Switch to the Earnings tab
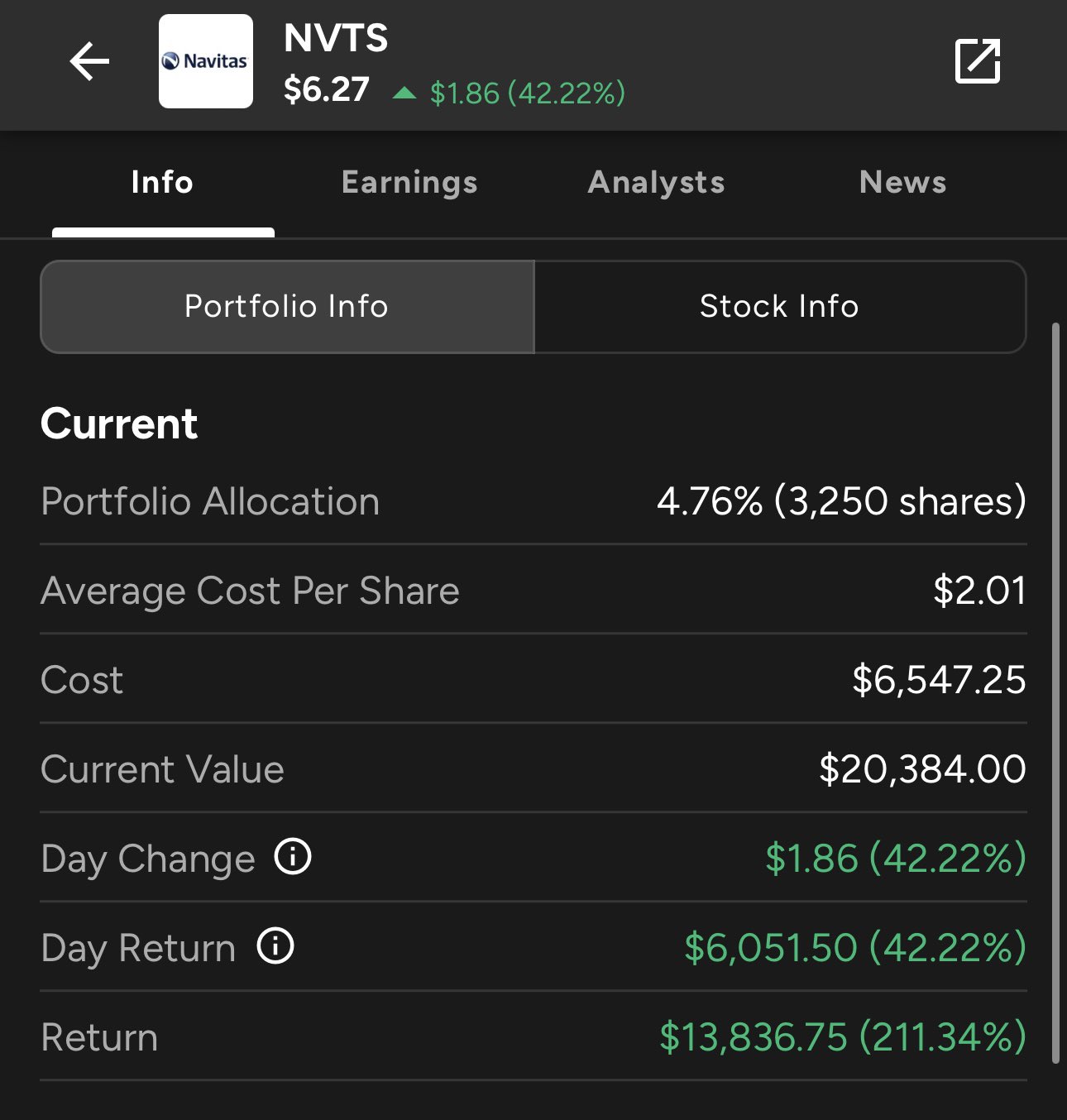 point(409,182)
